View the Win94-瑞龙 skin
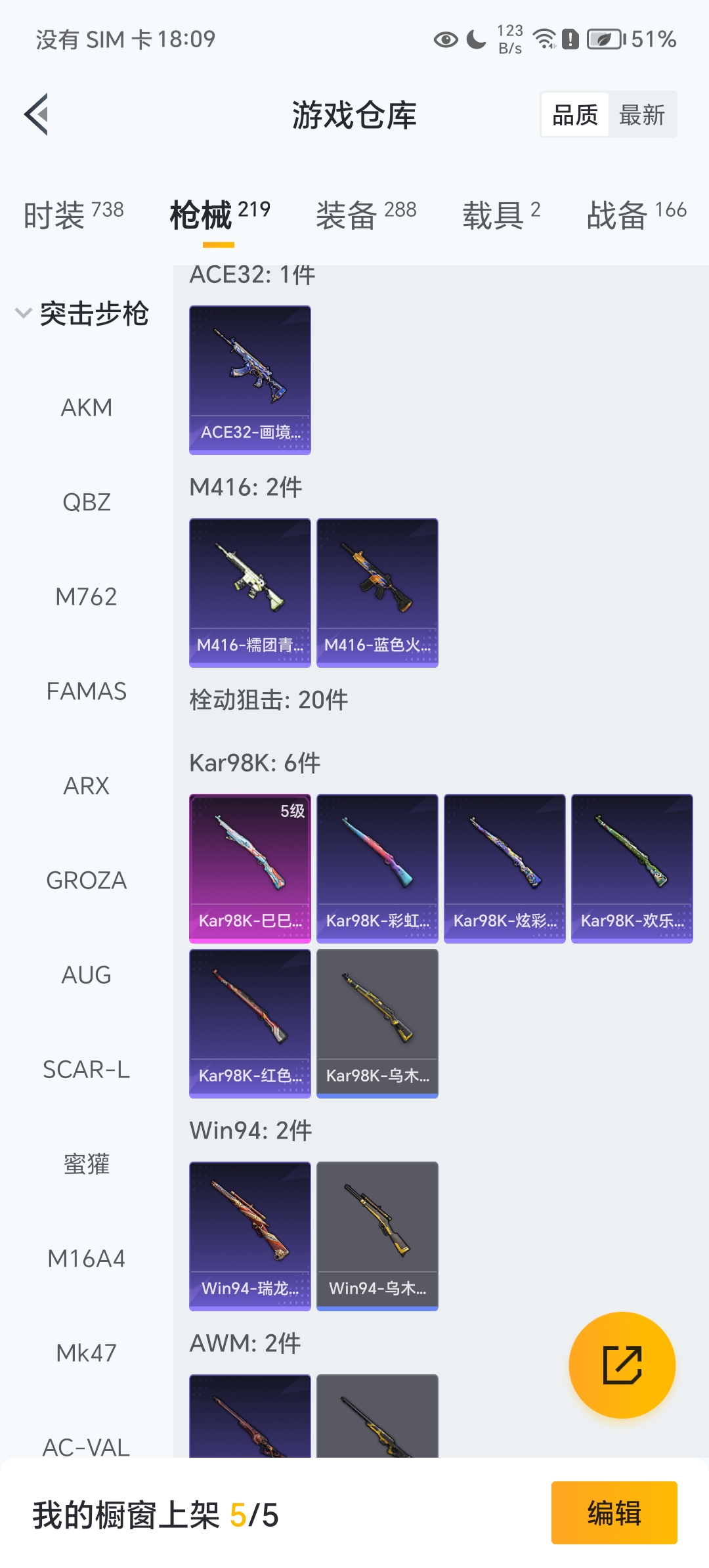709x1568 pixels. pyautogui.click(x=250, y=1236)
